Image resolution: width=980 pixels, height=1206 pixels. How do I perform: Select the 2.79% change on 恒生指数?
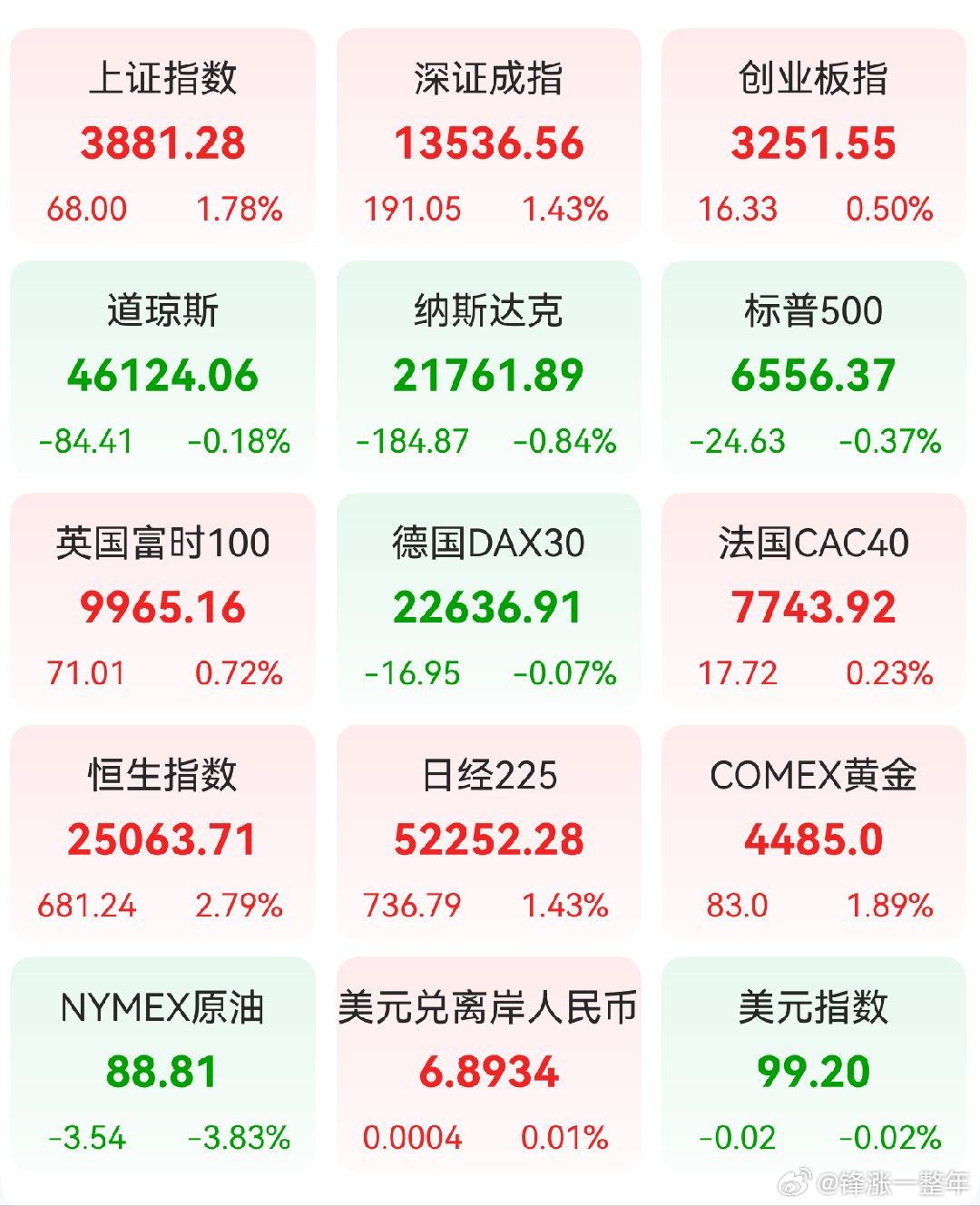point(240,905)
